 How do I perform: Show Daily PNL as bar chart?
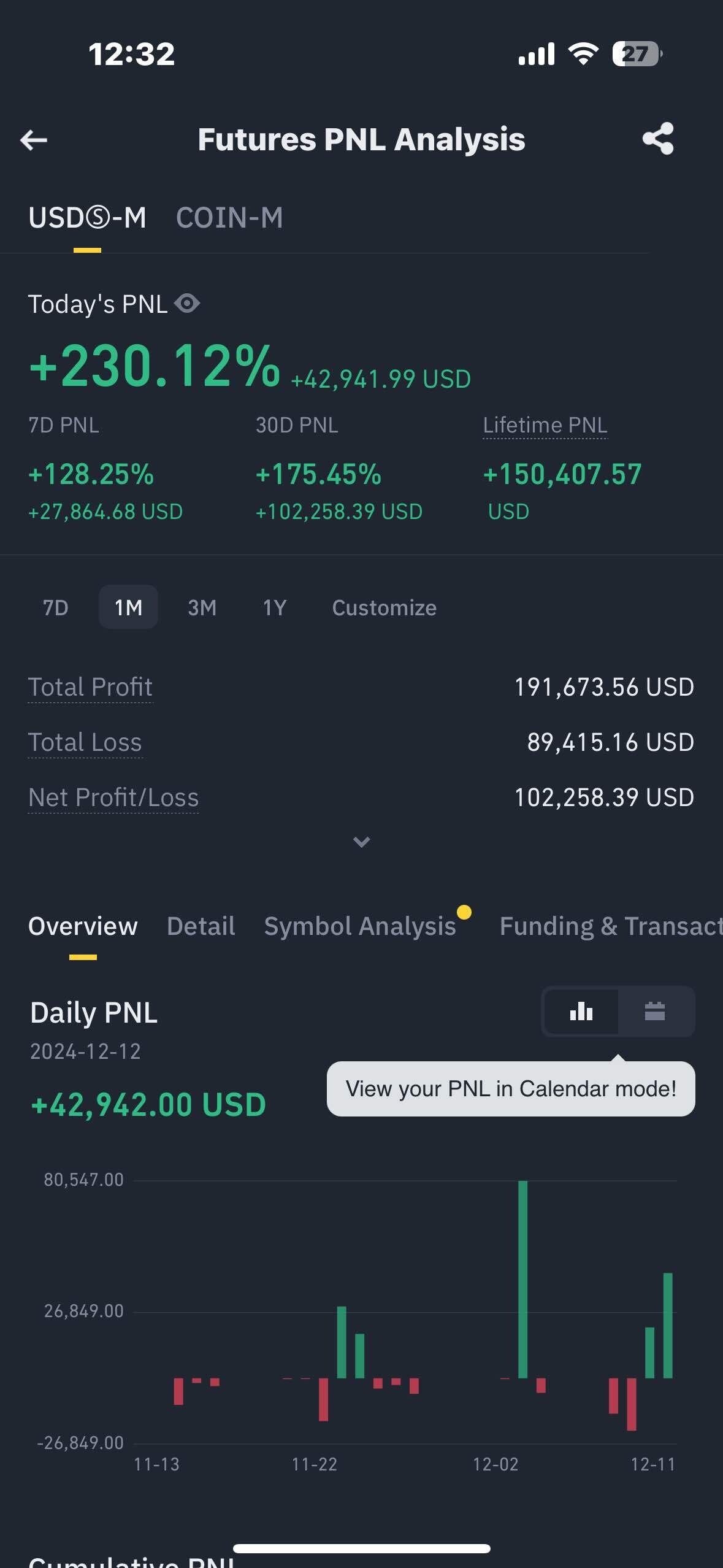[581, 1011]
